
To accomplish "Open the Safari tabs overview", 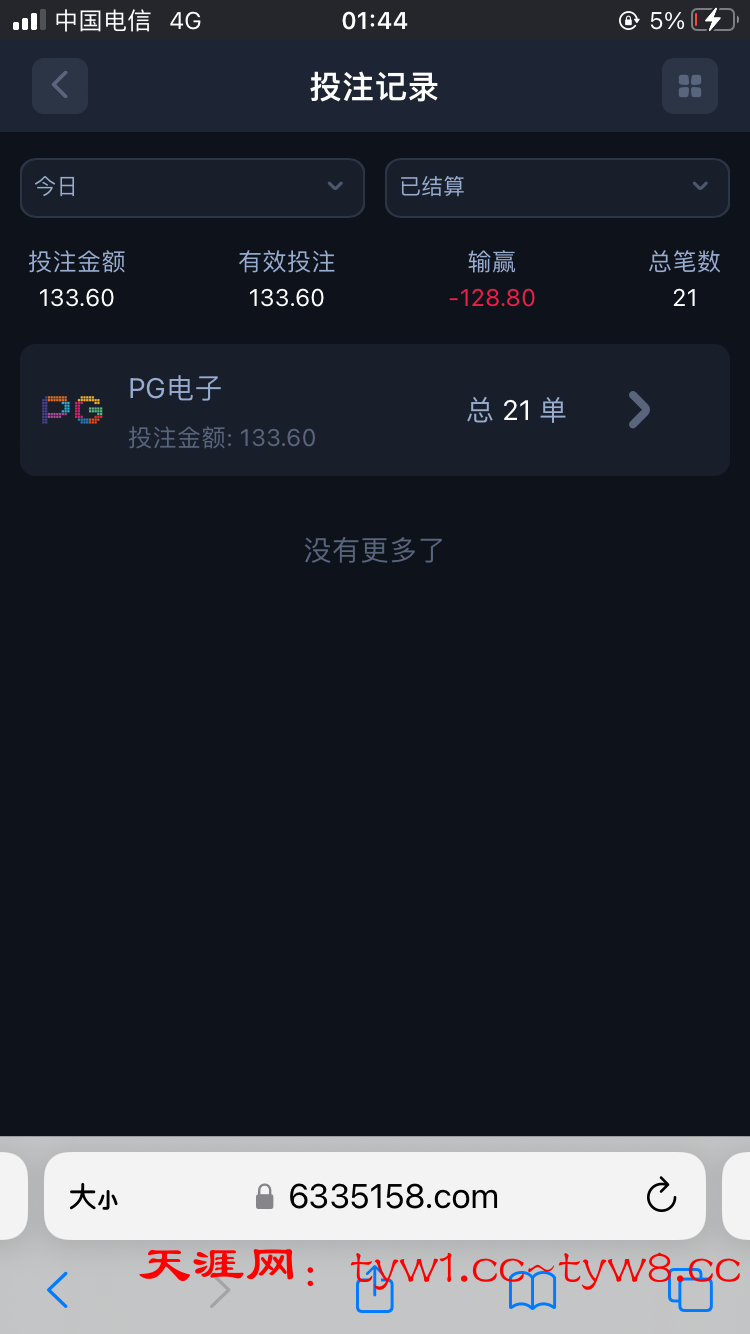I will click(x=690, y=1290).
